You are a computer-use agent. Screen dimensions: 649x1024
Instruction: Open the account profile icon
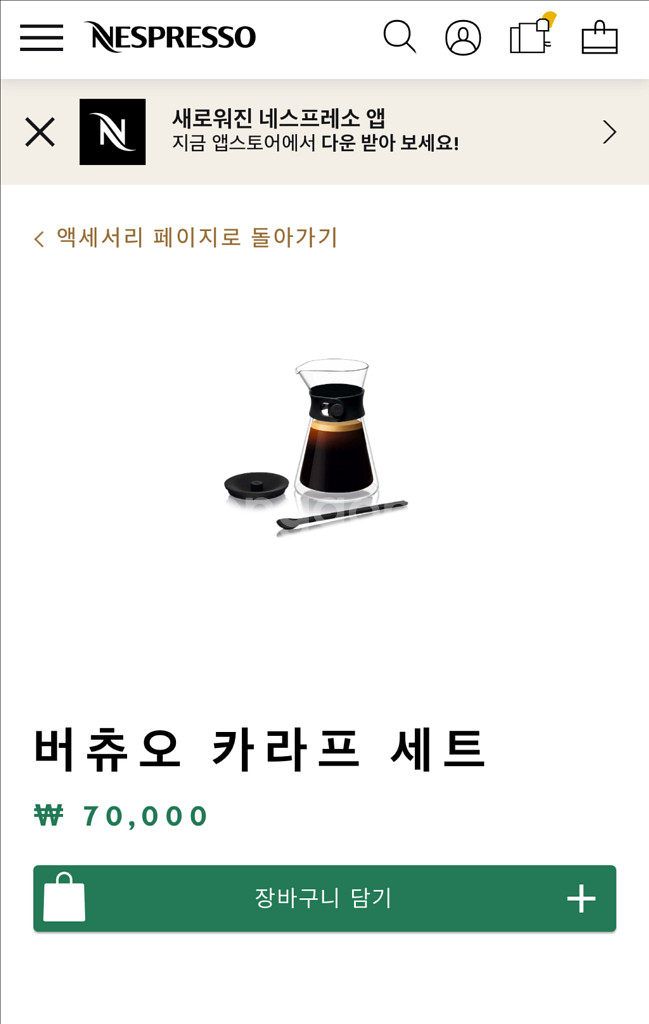tap(463, 38)
